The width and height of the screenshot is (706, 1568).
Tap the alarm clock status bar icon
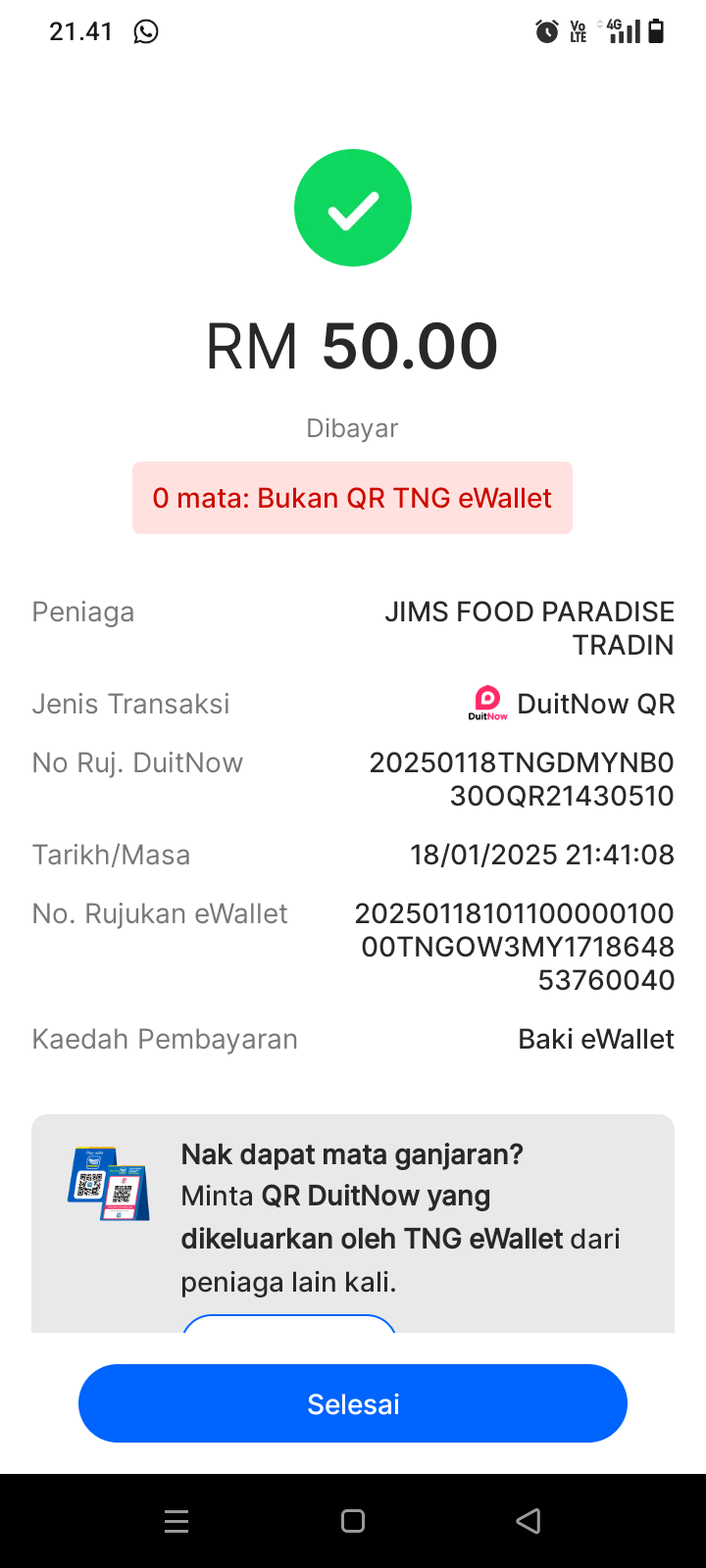coord(545,31)
